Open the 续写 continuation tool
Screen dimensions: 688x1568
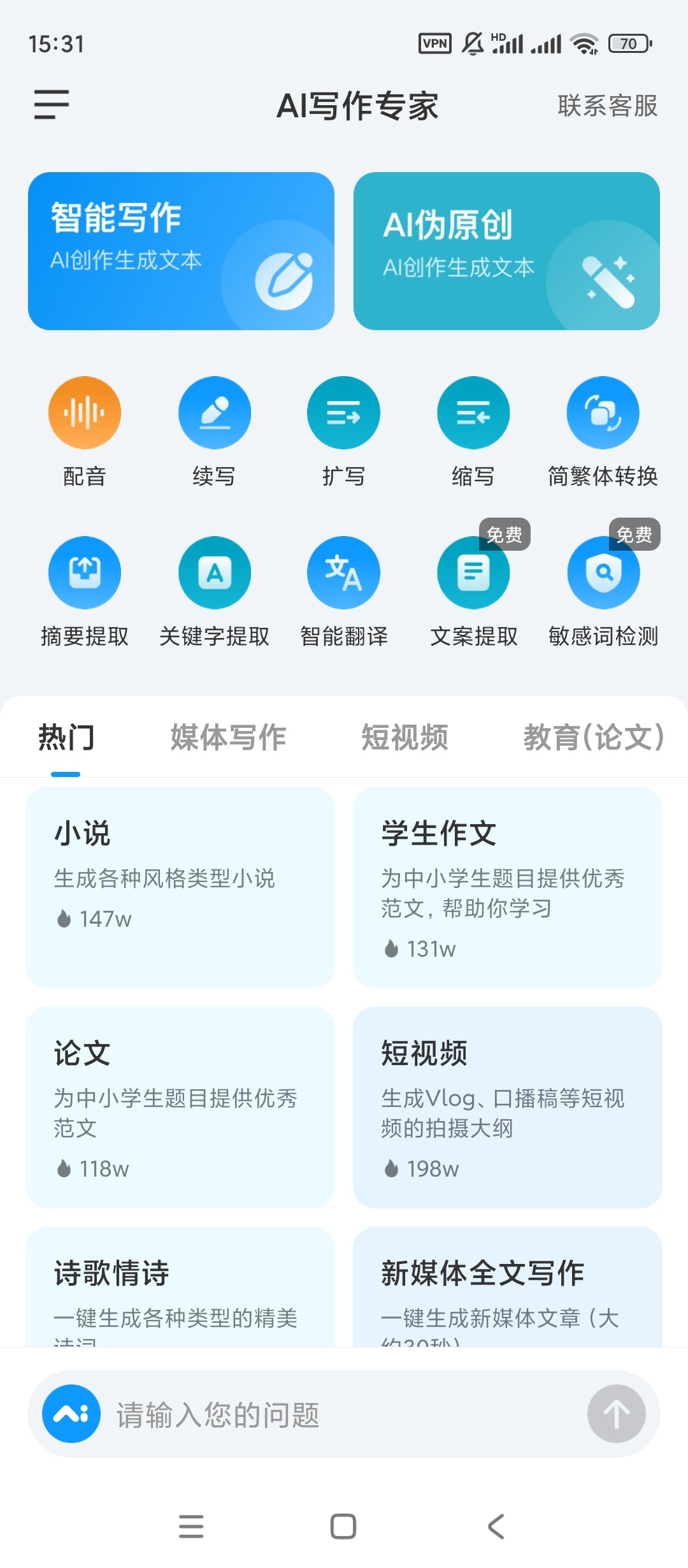pyautogui.click(x=215, y=413)
